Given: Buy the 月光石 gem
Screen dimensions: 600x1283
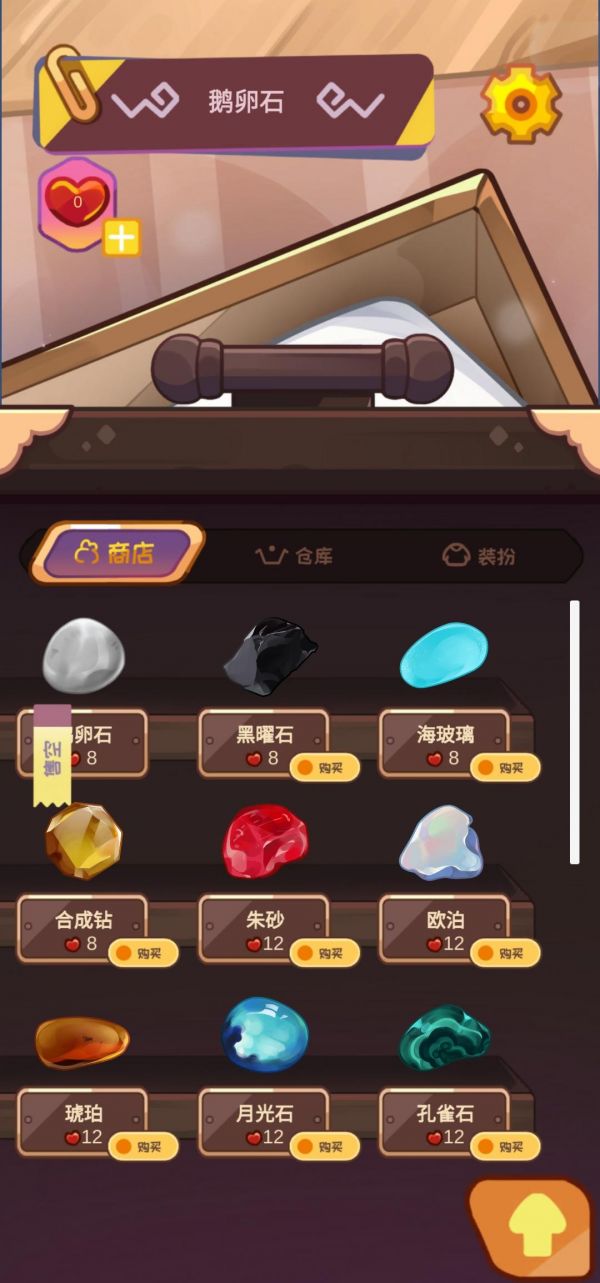Looking at the screenshot, I should click(x=324, y=1146).
